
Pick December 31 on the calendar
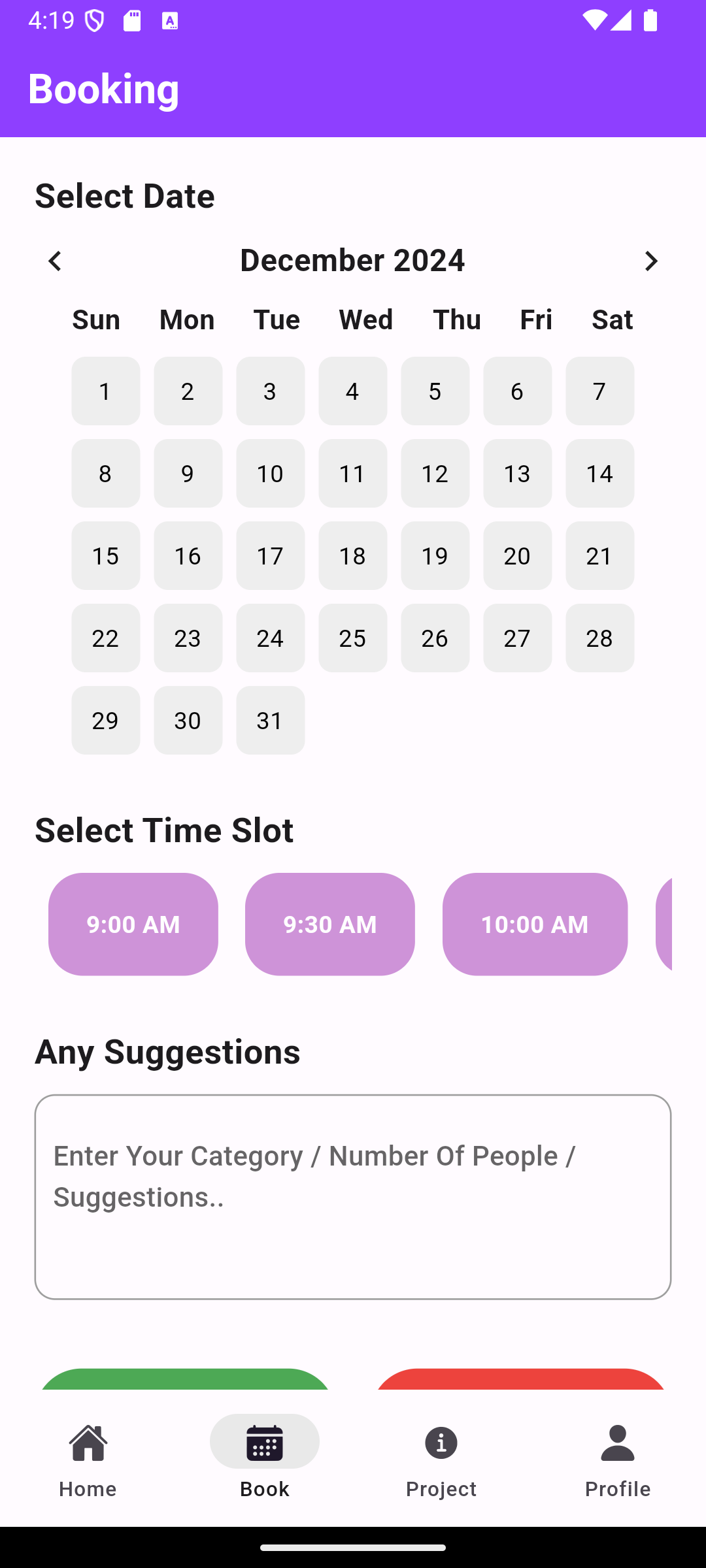(270, 720)
